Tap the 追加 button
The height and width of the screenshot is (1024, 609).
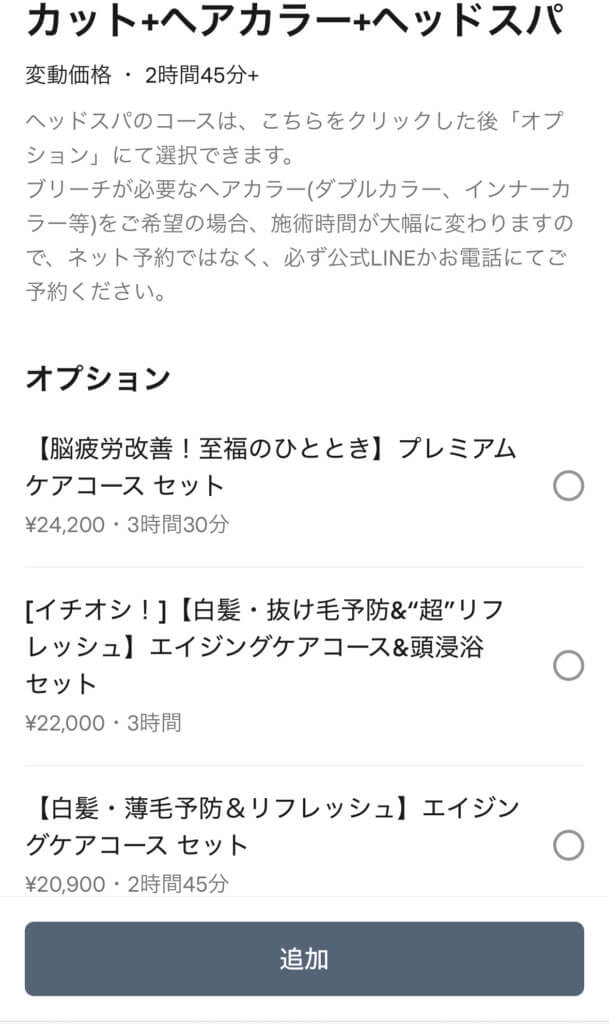pos(304,959)
